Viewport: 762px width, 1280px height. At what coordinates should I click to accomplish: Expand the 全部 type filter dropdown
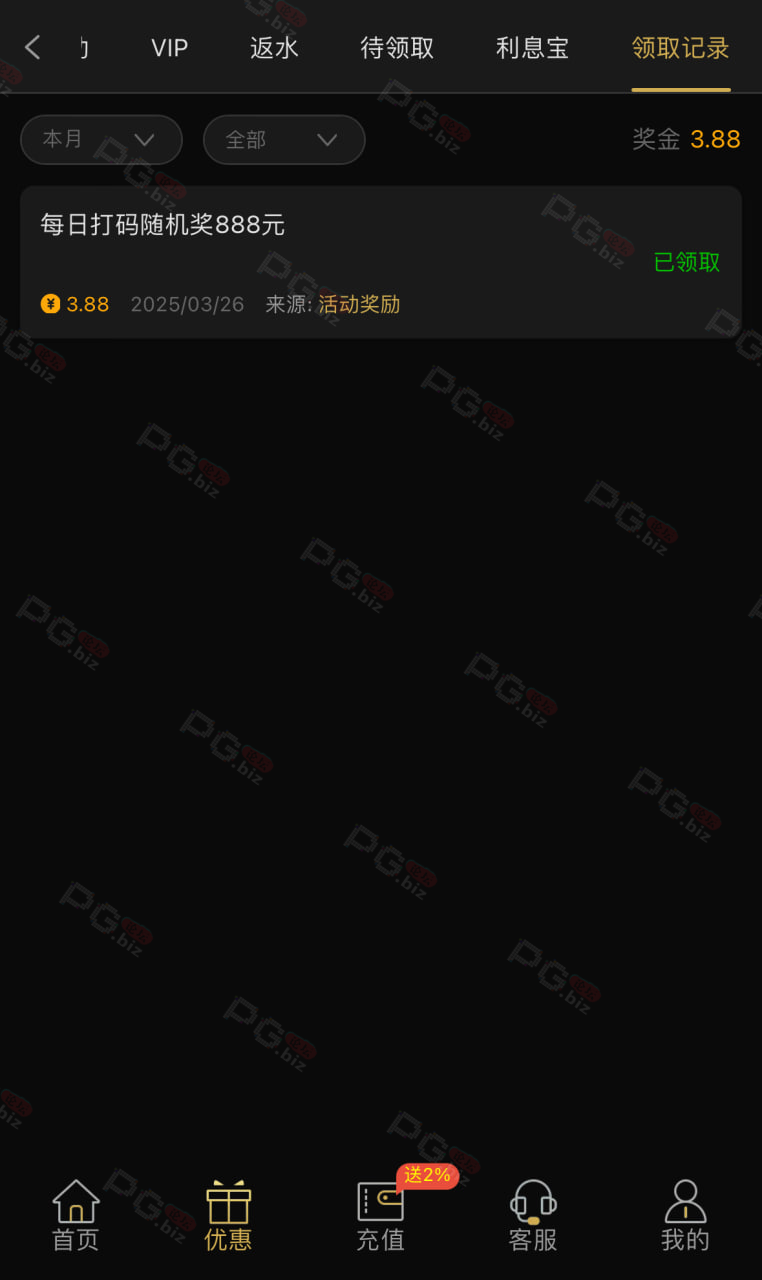coord(284,139)
